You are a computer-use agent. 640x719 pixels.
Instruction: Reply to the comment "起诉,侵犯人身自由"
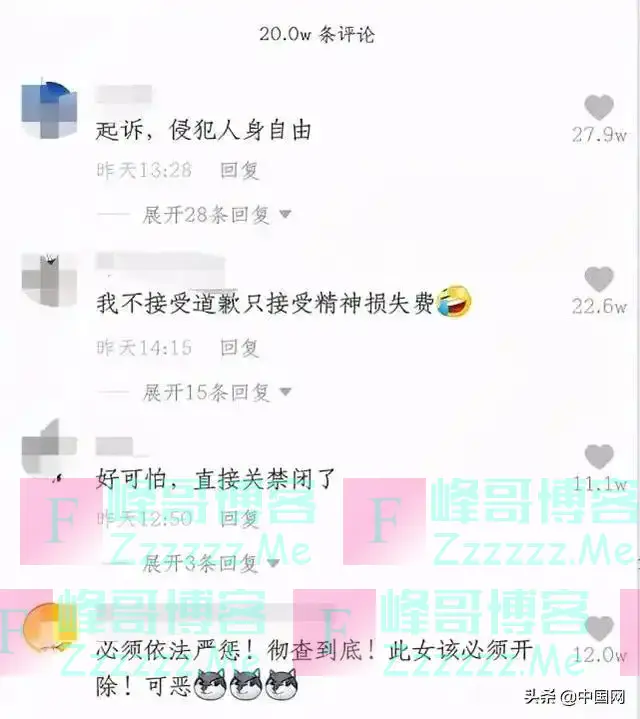coord(240,171)
